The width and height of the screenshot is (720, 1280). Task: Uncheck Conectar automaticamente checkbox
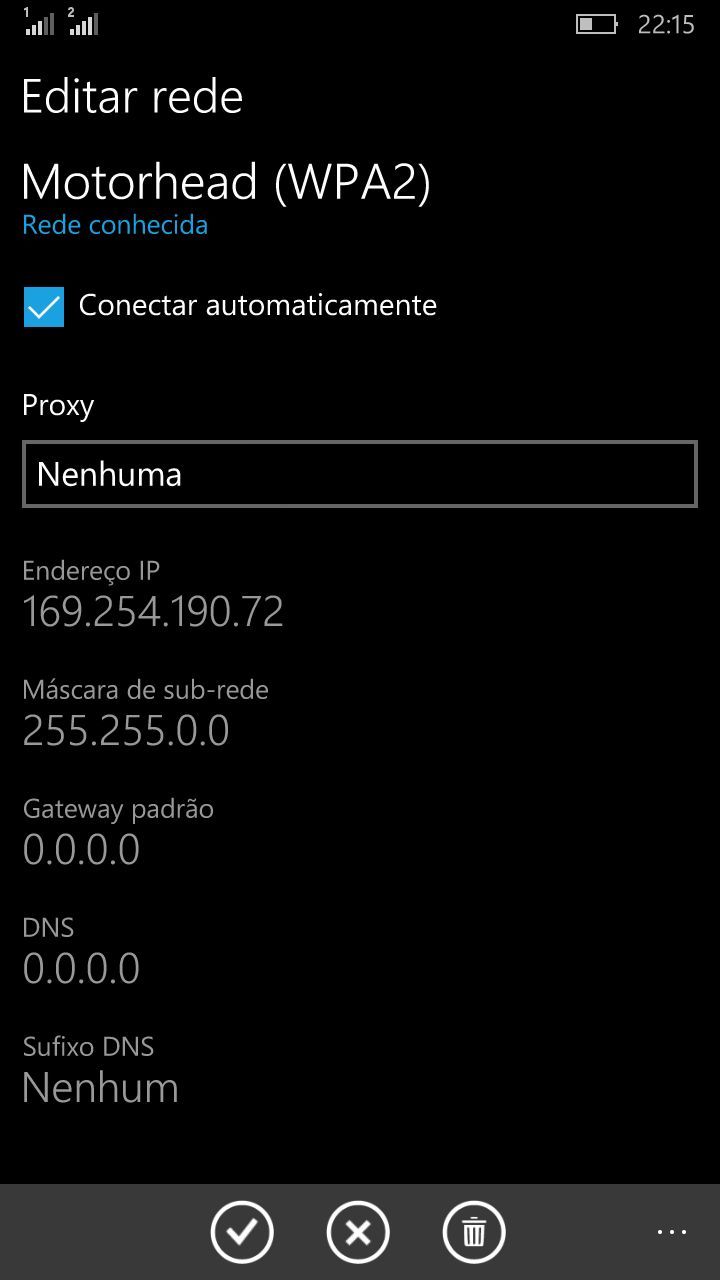pos(44,307)
